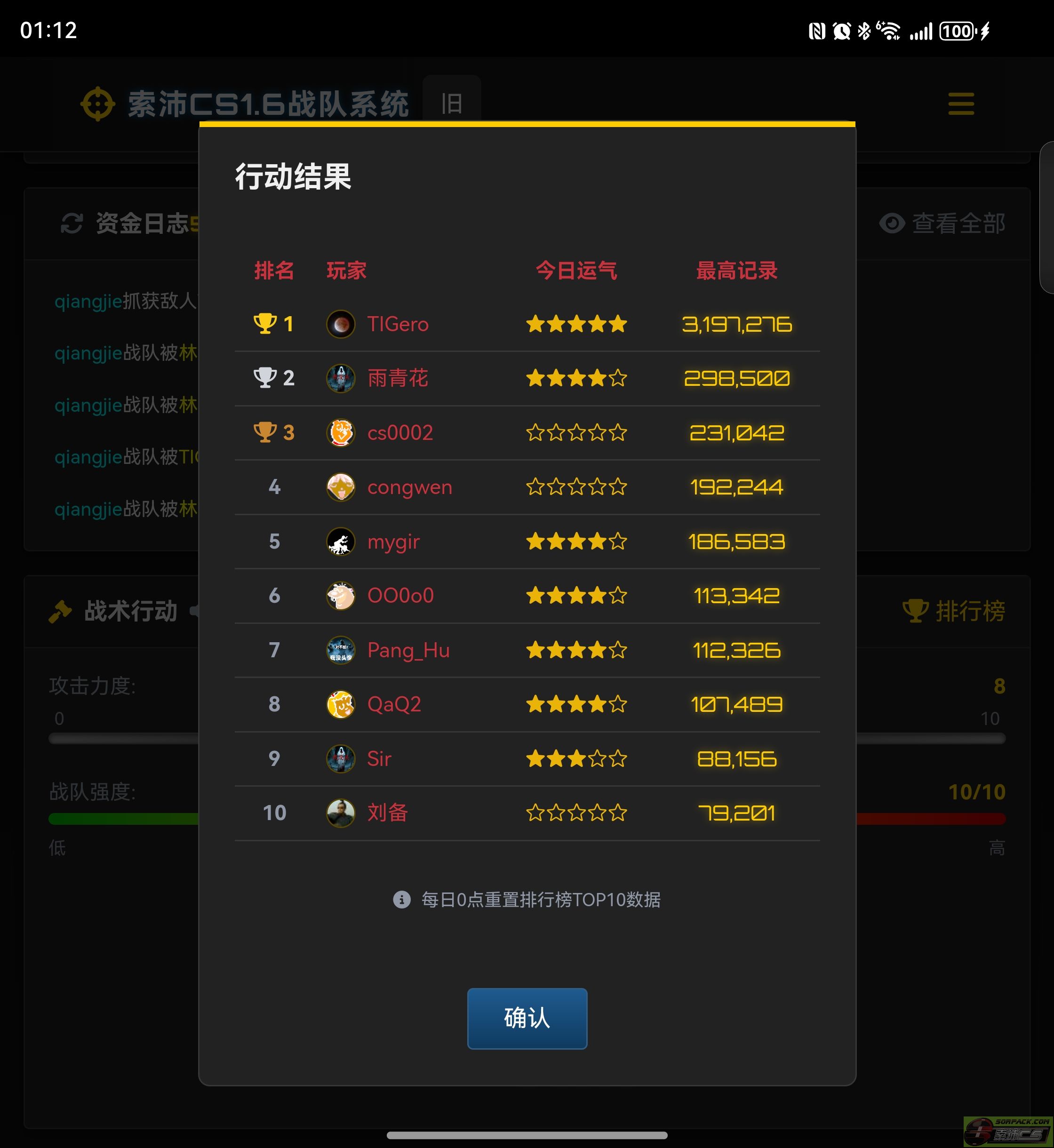Open player QaQ2's profile

coord(393,704)
